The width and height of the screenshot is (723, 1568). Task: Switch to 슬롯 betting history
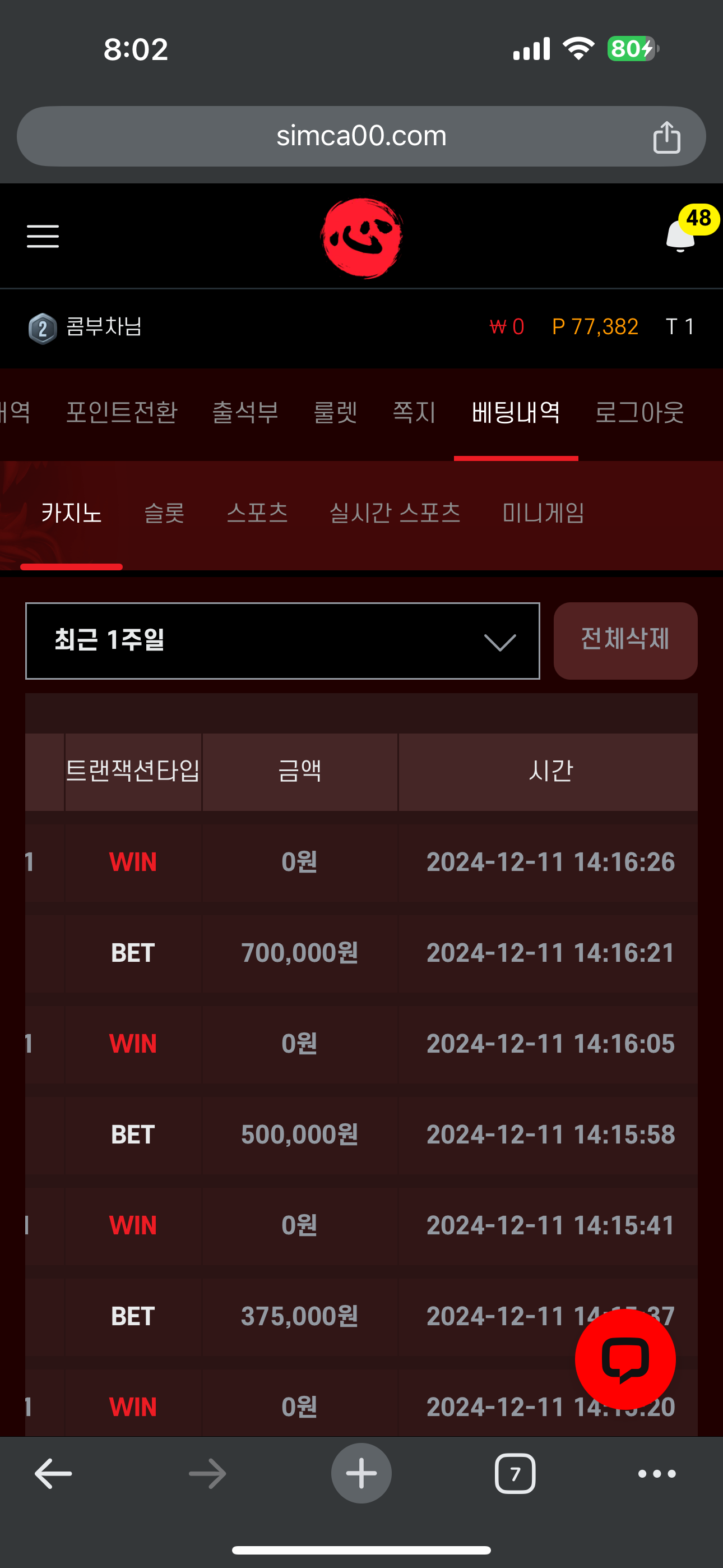pos(164,513)
